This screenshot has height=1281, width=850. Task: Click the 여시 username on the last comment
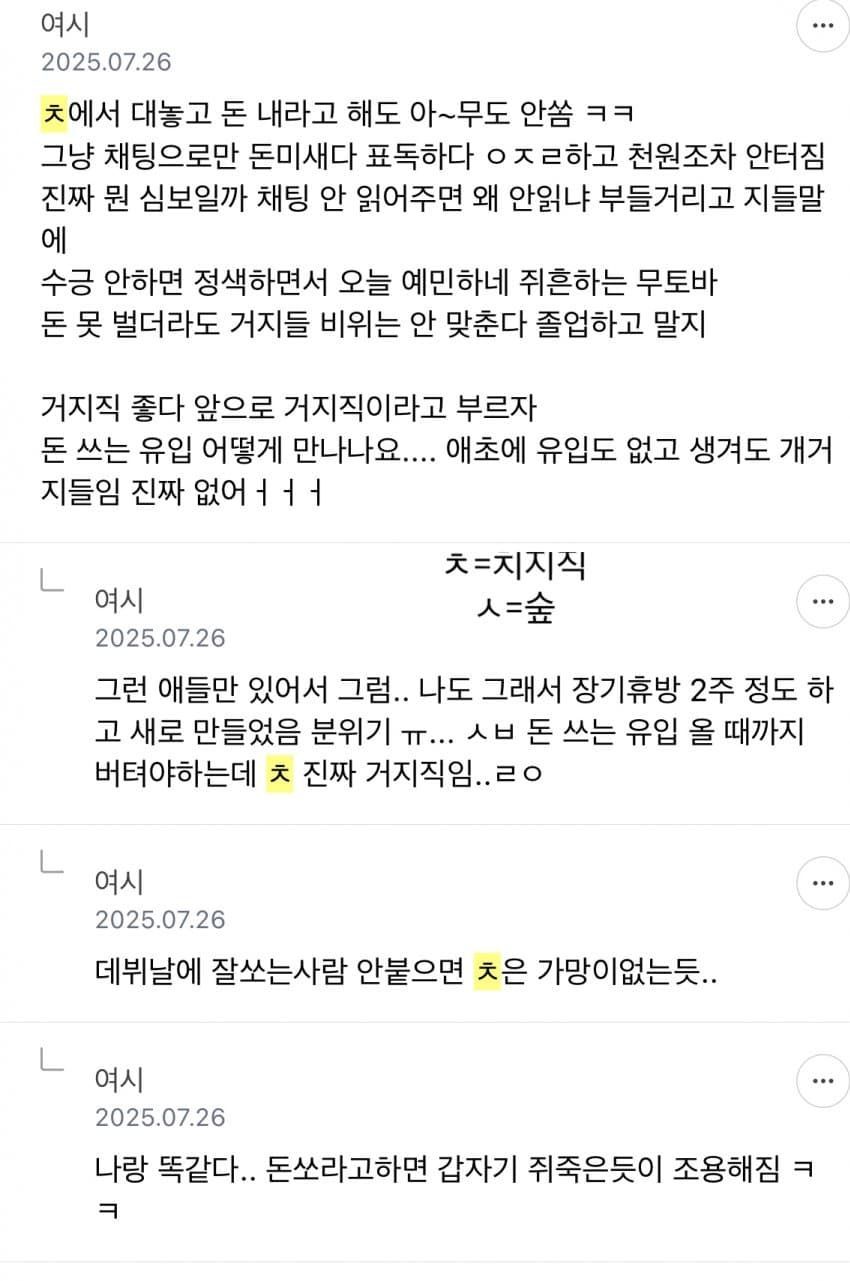pyautogui.click(x=122, y=1078)
